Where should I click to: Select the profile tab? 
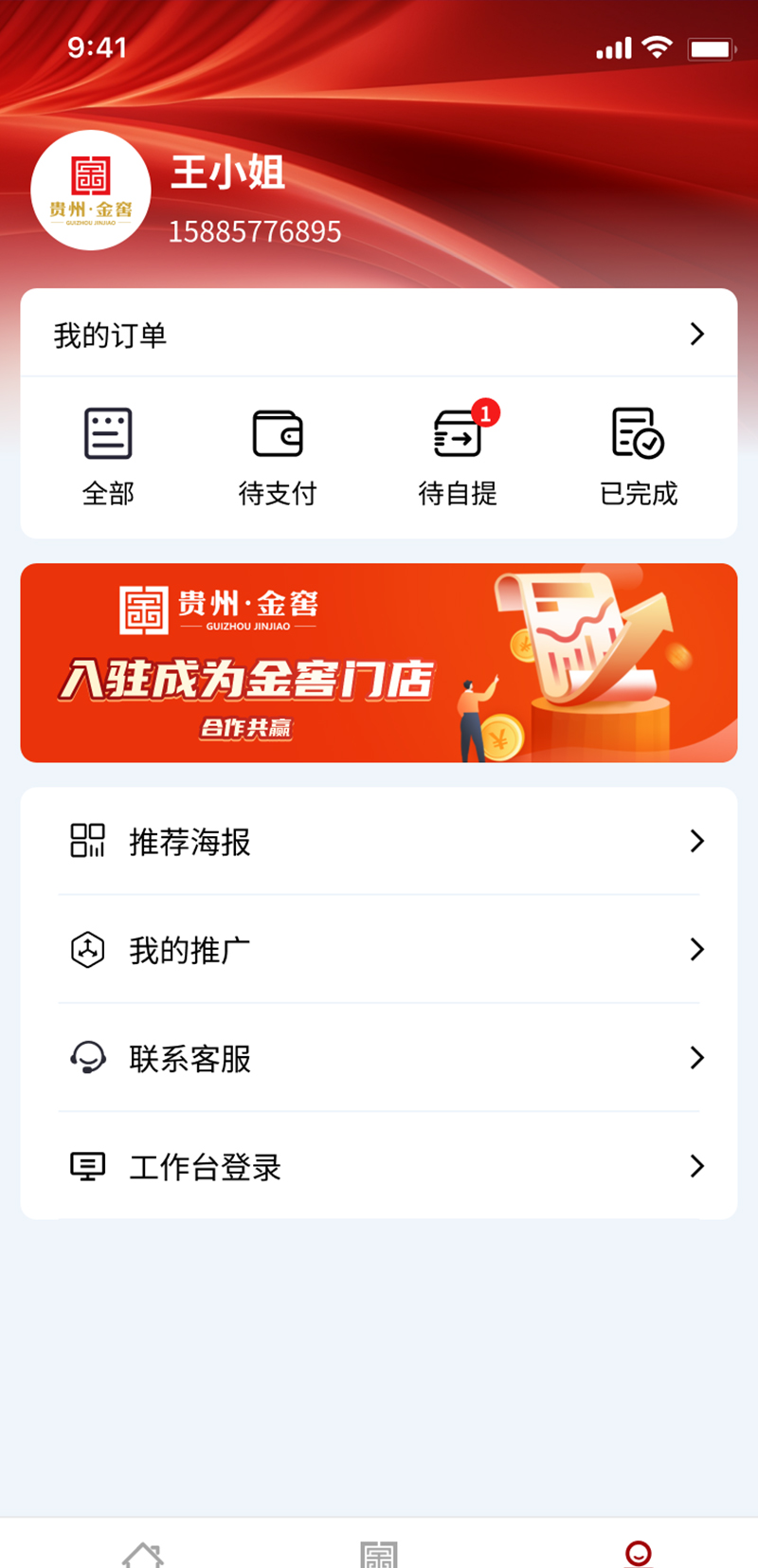[x=639, y=1553]
